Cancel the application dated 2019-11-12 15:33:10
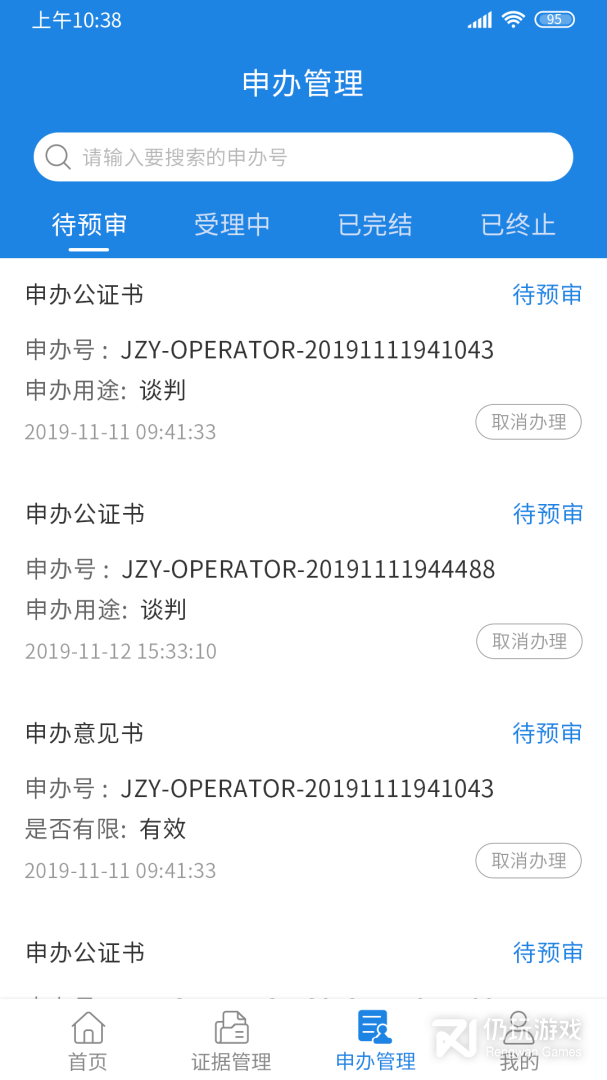 click(529, 641)
